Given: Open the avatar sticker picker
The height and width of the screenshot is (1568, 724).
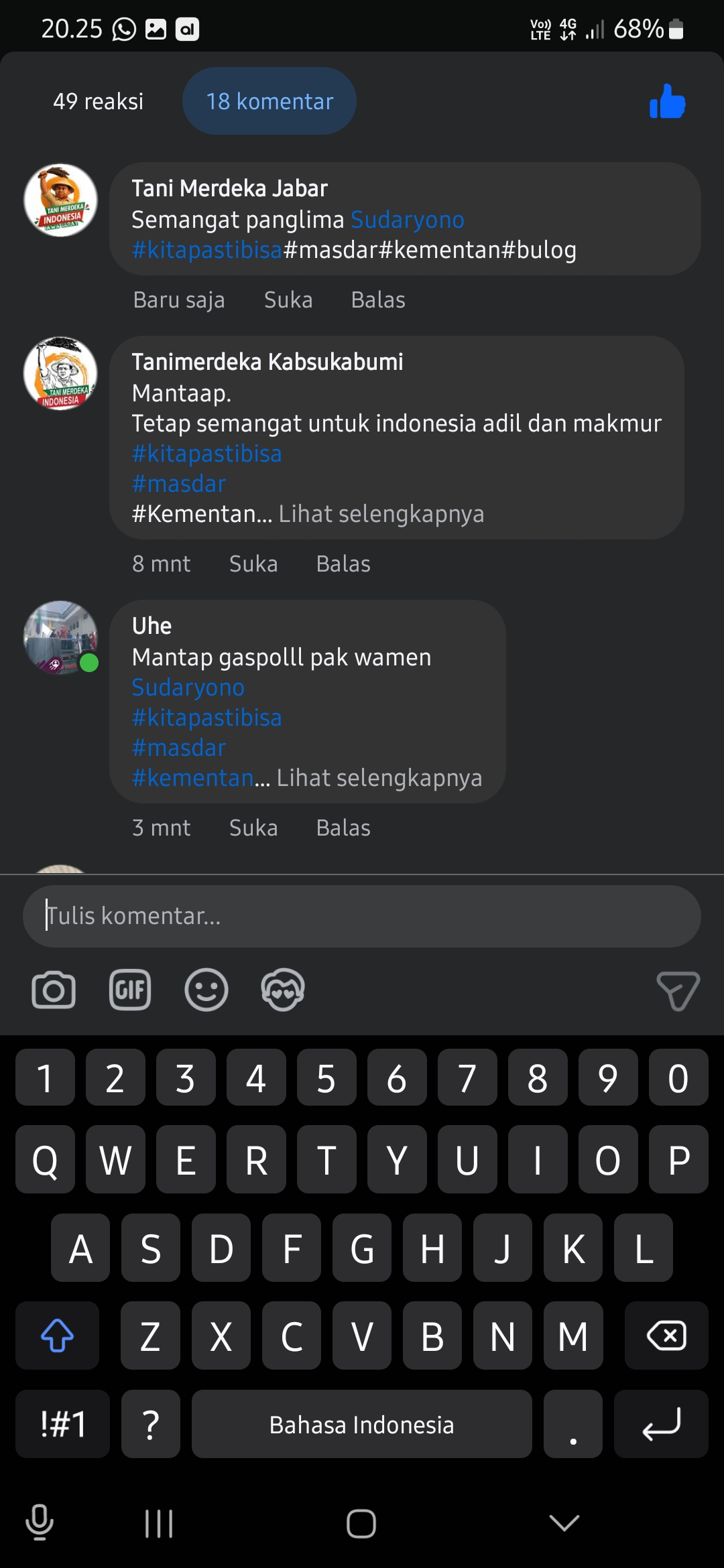Looking at the screenshot, I should 283,990.
